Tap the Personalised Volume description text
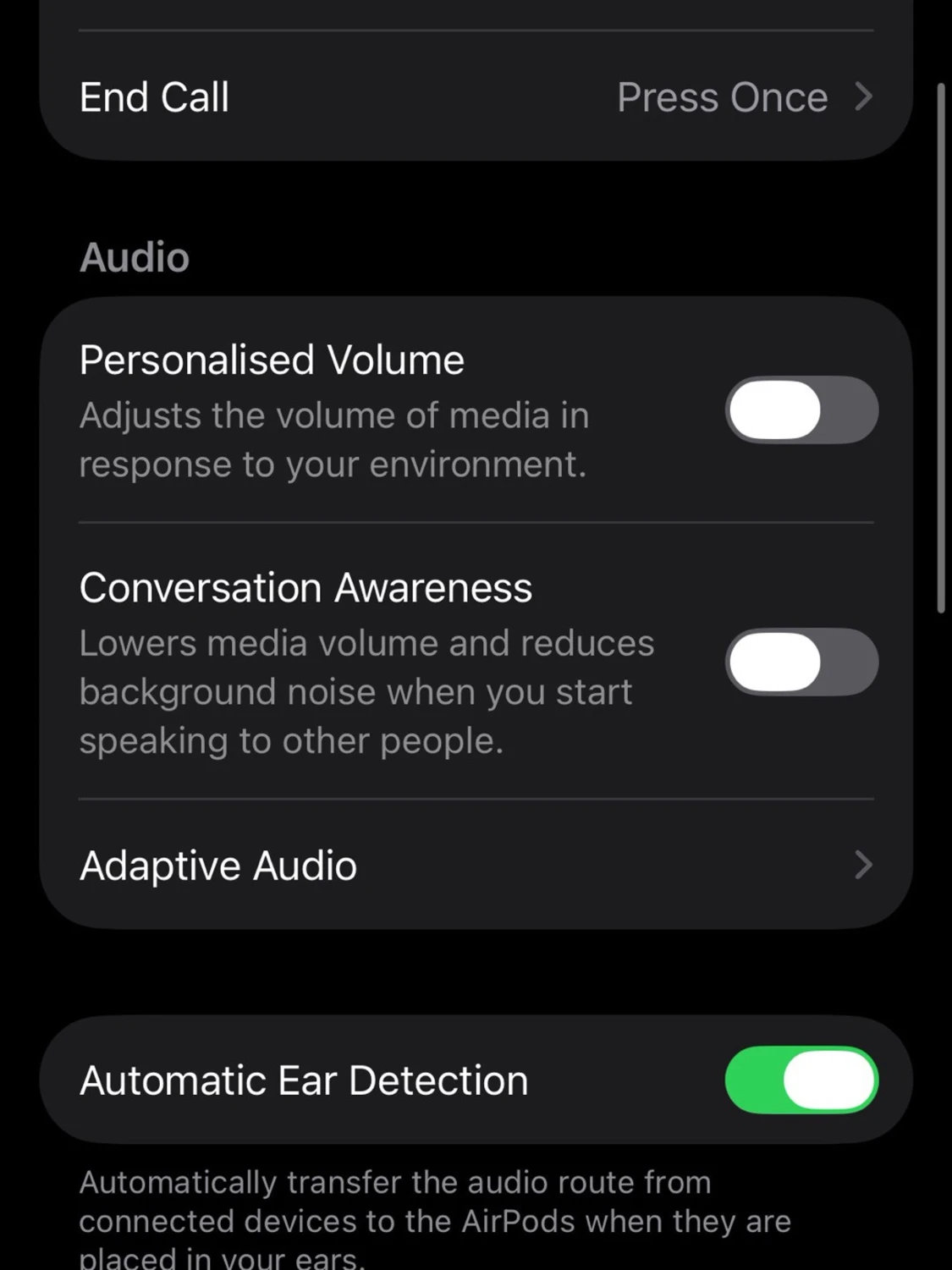This screenshot has width=952, height=1270. (x=334, y=439)
